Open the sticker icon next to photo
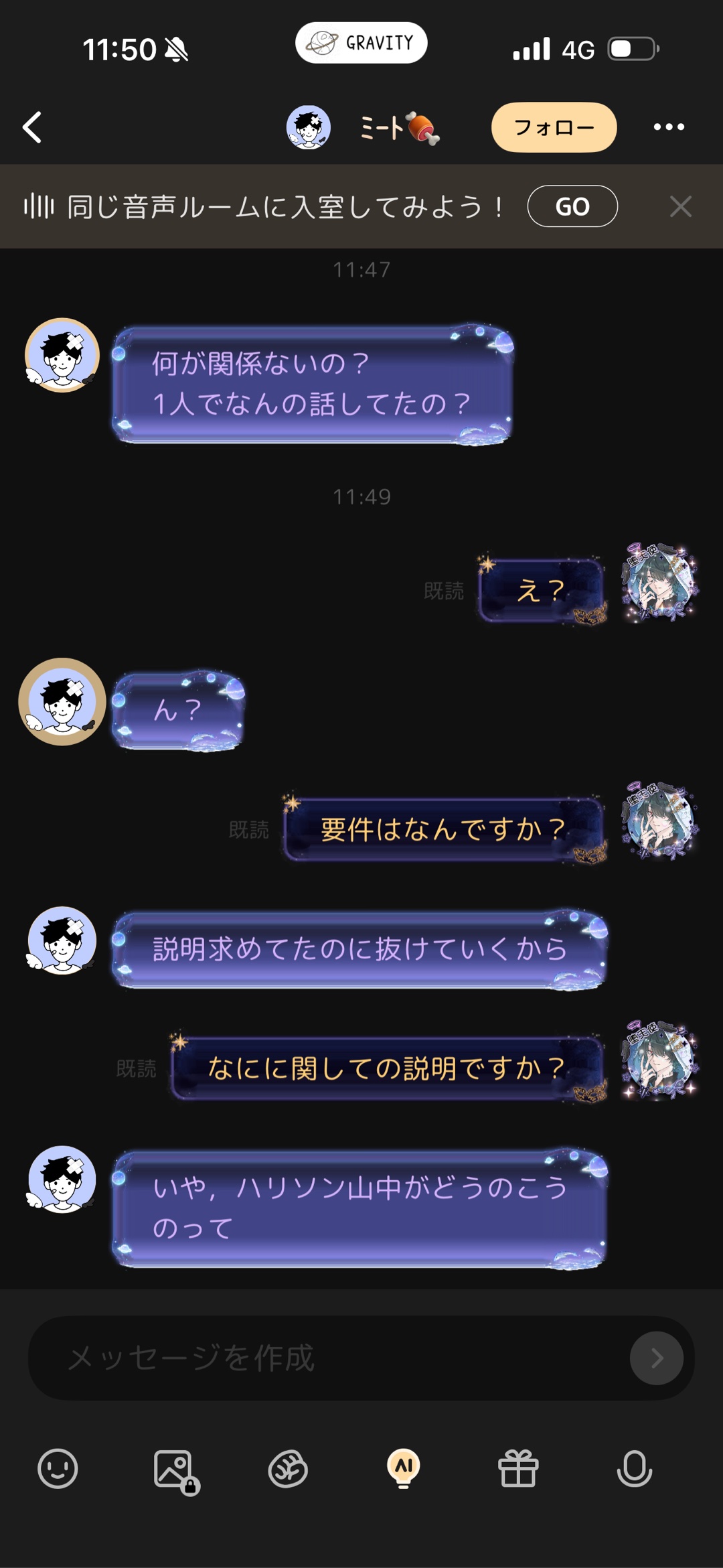This screenshot has height=1568, width=723. [x=288, y=1470]
